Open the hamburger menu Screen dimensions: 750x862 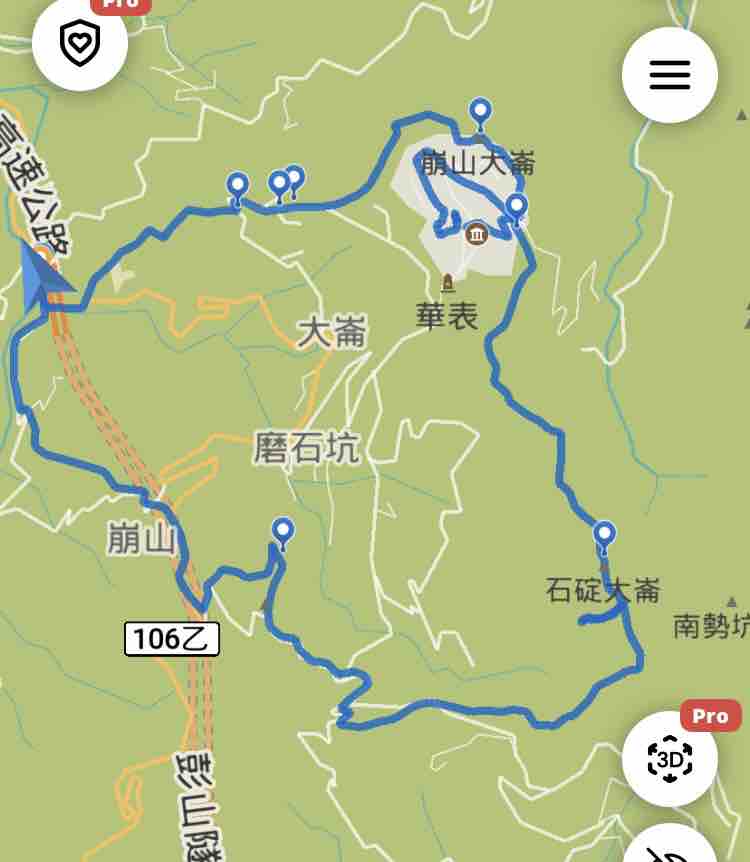[669, 75]
